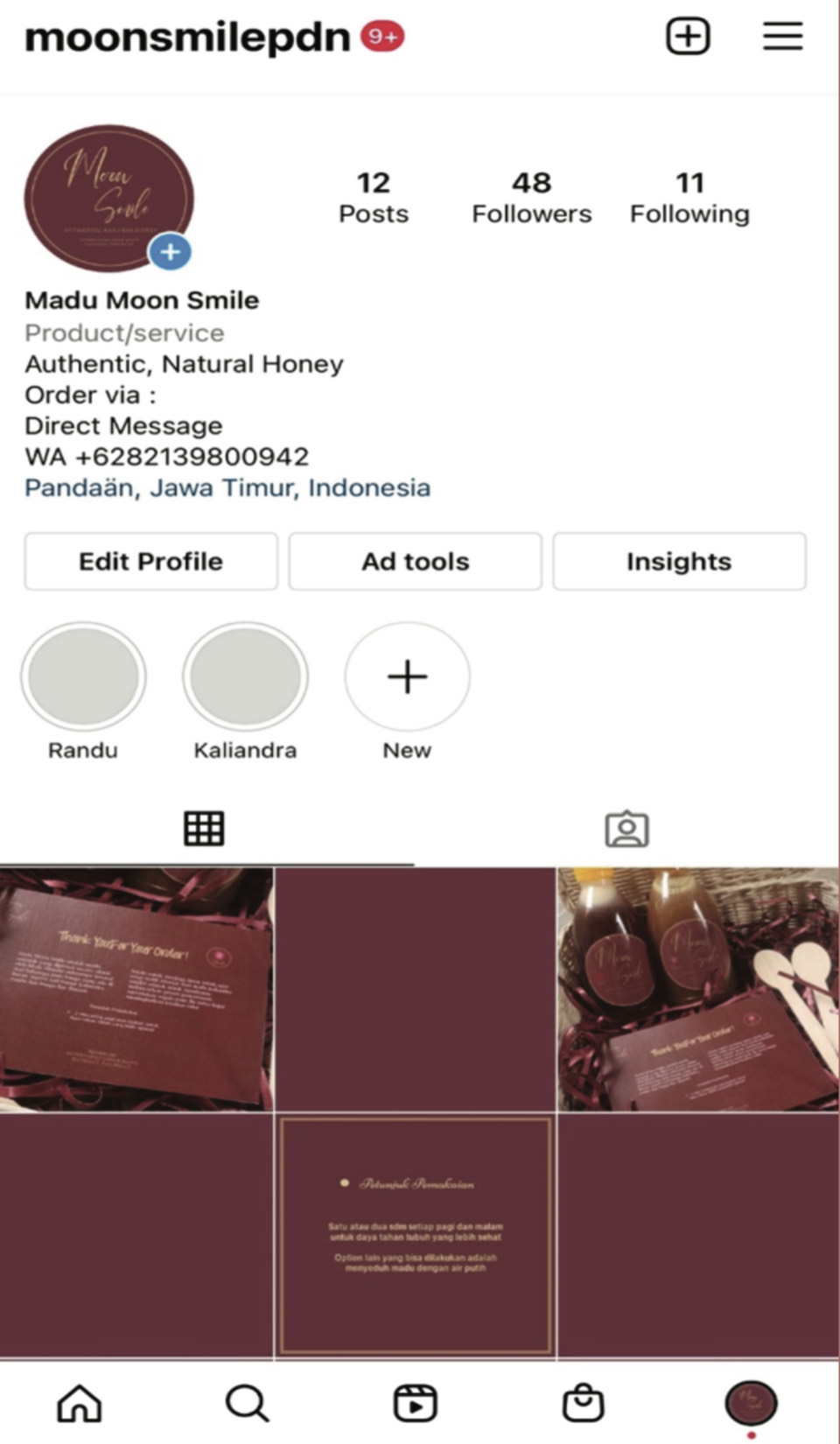Open the Reels tab

(x=414, y=1403)
